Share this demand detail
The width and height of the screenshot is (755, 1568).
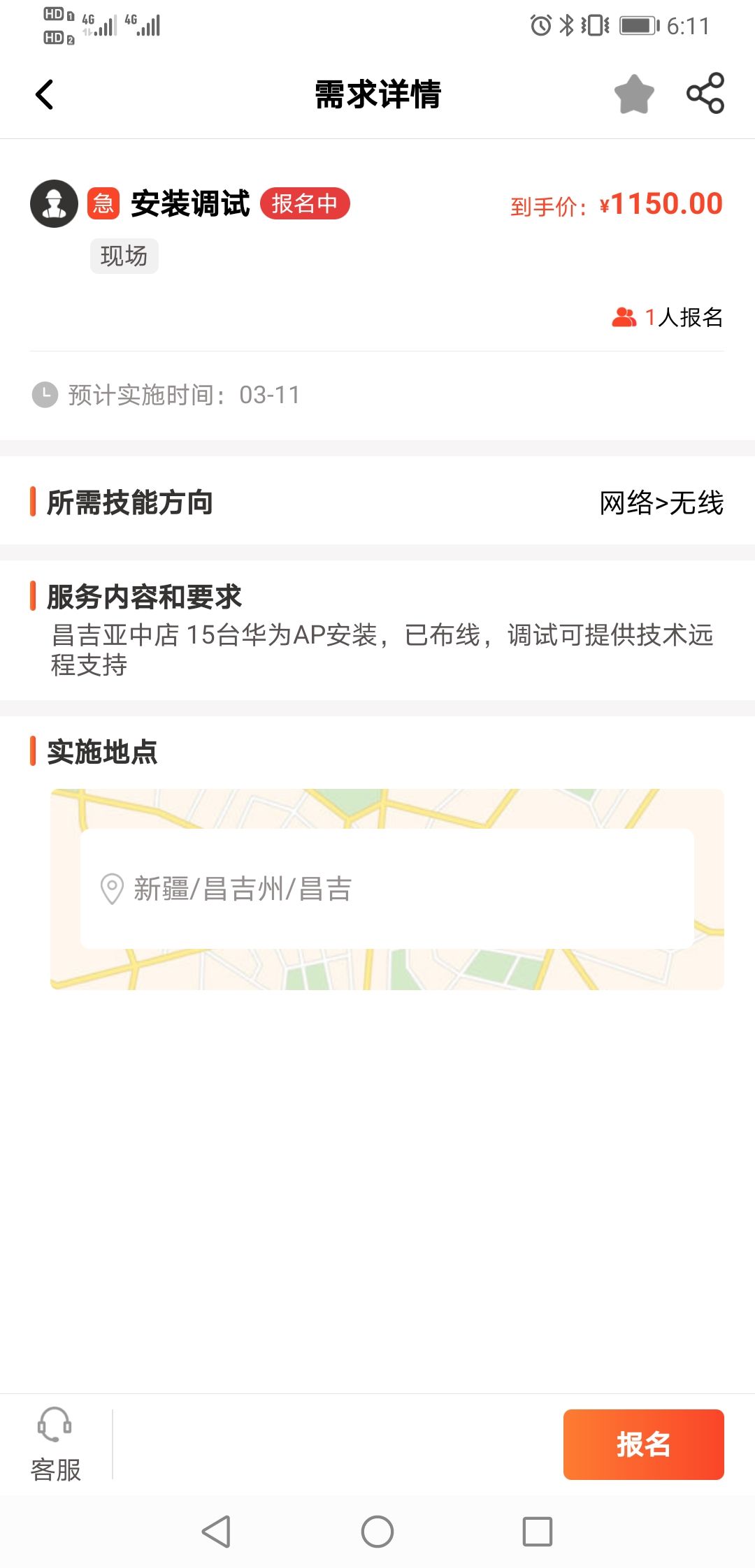click(x=705, y=94)
